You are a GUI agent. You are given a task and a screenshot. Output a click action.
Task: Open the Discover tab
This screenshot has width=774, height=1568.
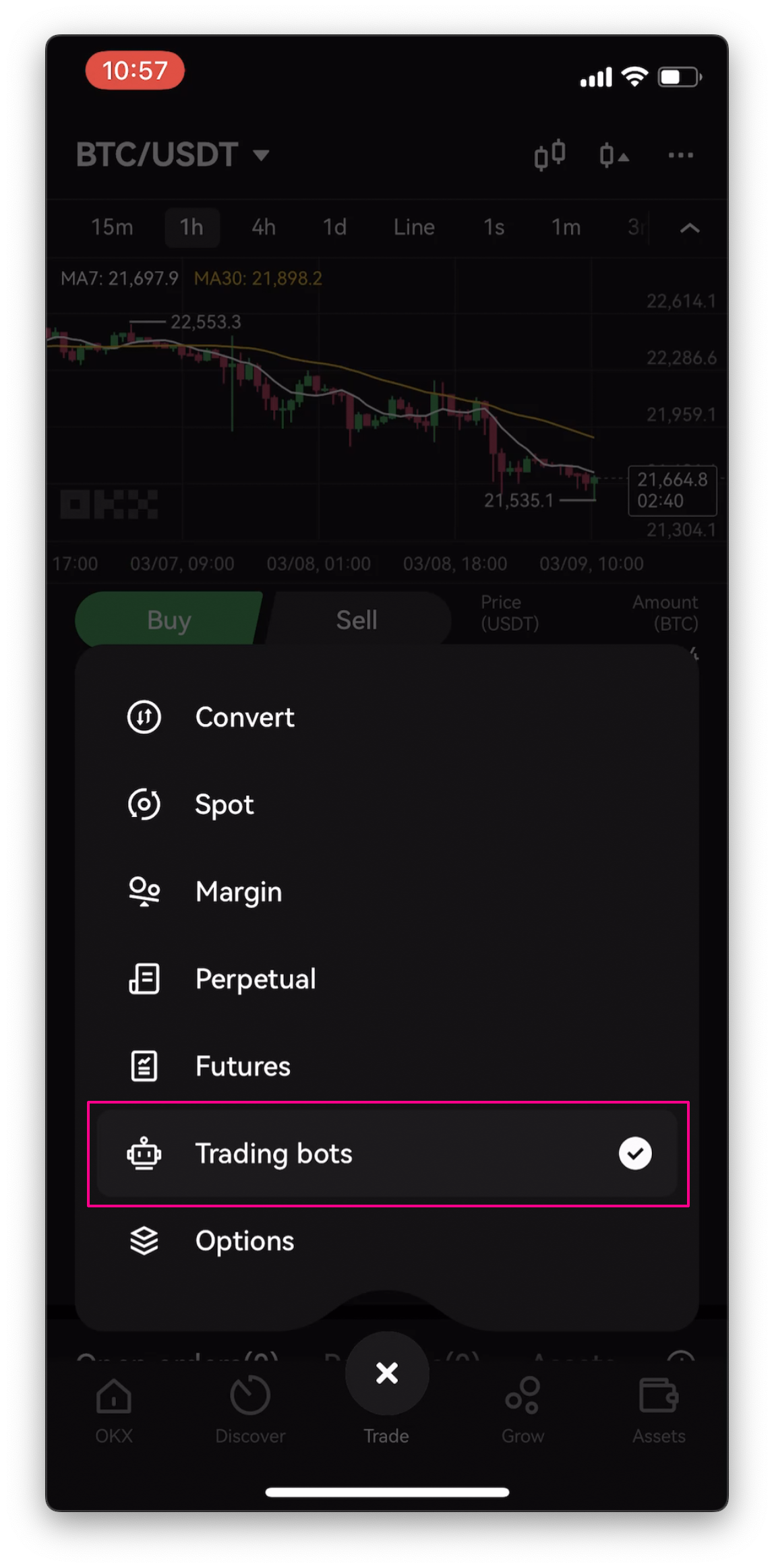click(250, 1396)
